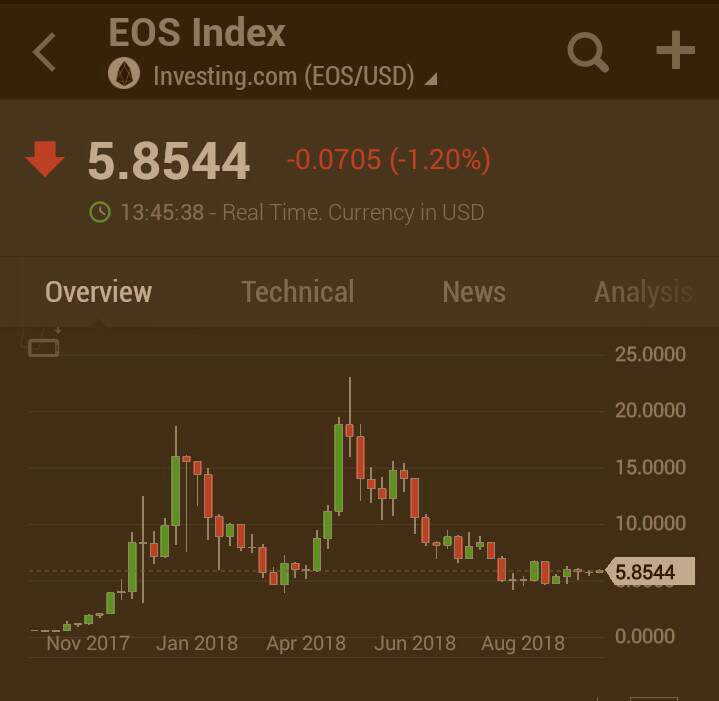Viewport: 719px width, 701px height.
Task: Open the EOS candlestick price chart
Action: (320, 500)
